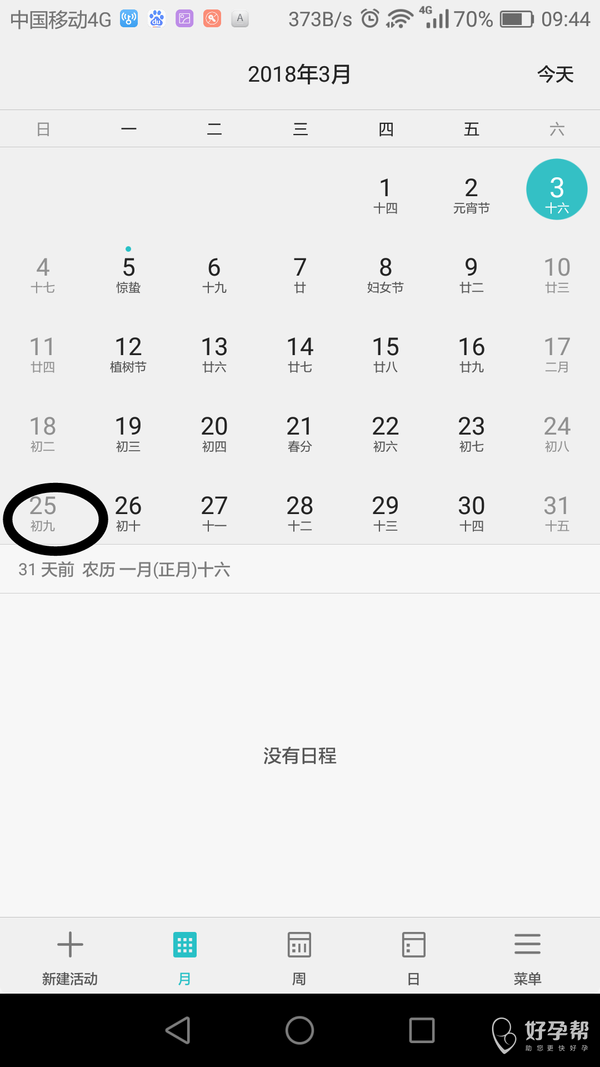Select the 月 (Month) view tab
Viewport: 600px width, 1067px height.
click(x=185, y=957)
